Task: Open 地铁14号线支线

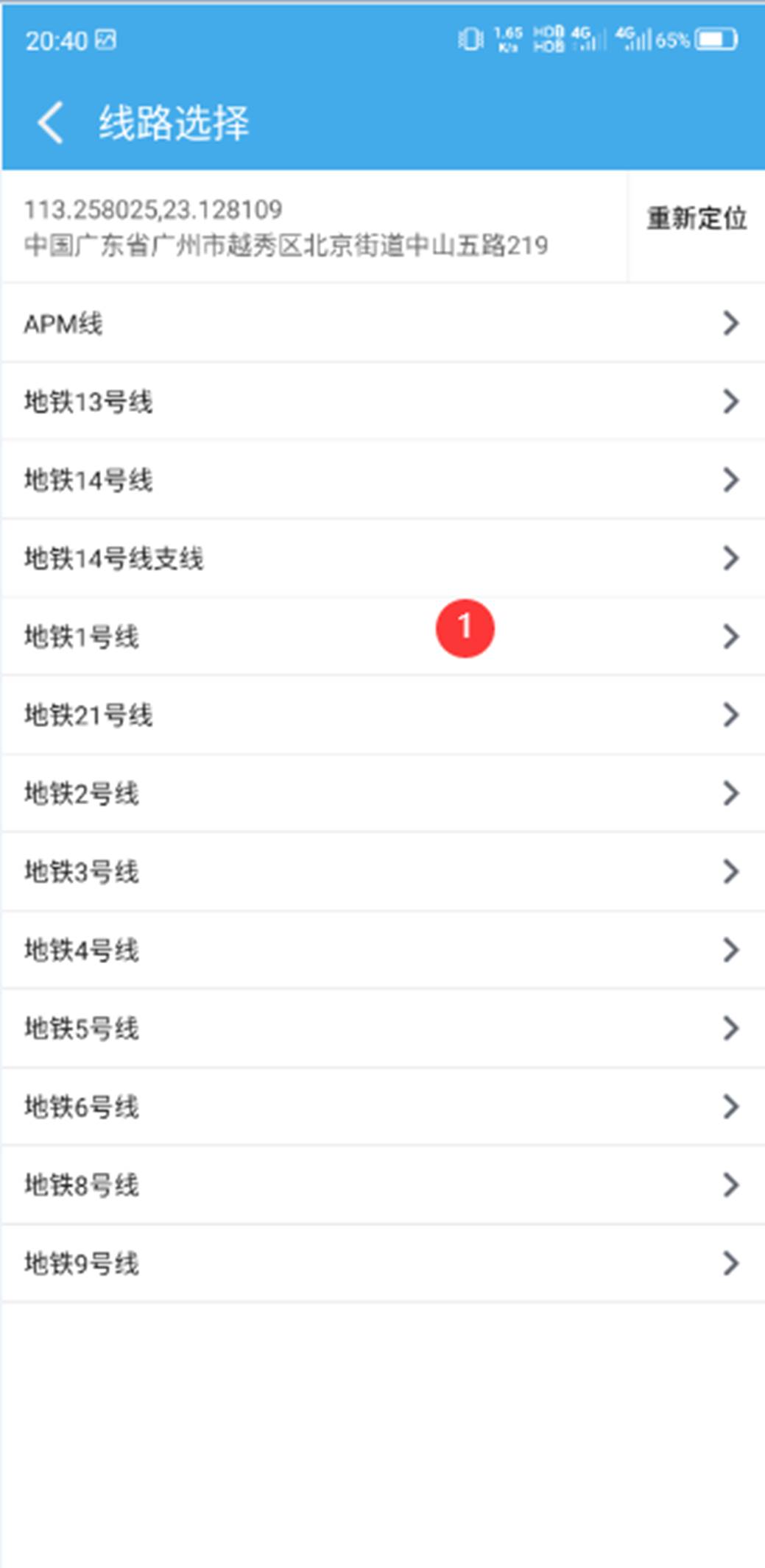Action: coord(382,558)
